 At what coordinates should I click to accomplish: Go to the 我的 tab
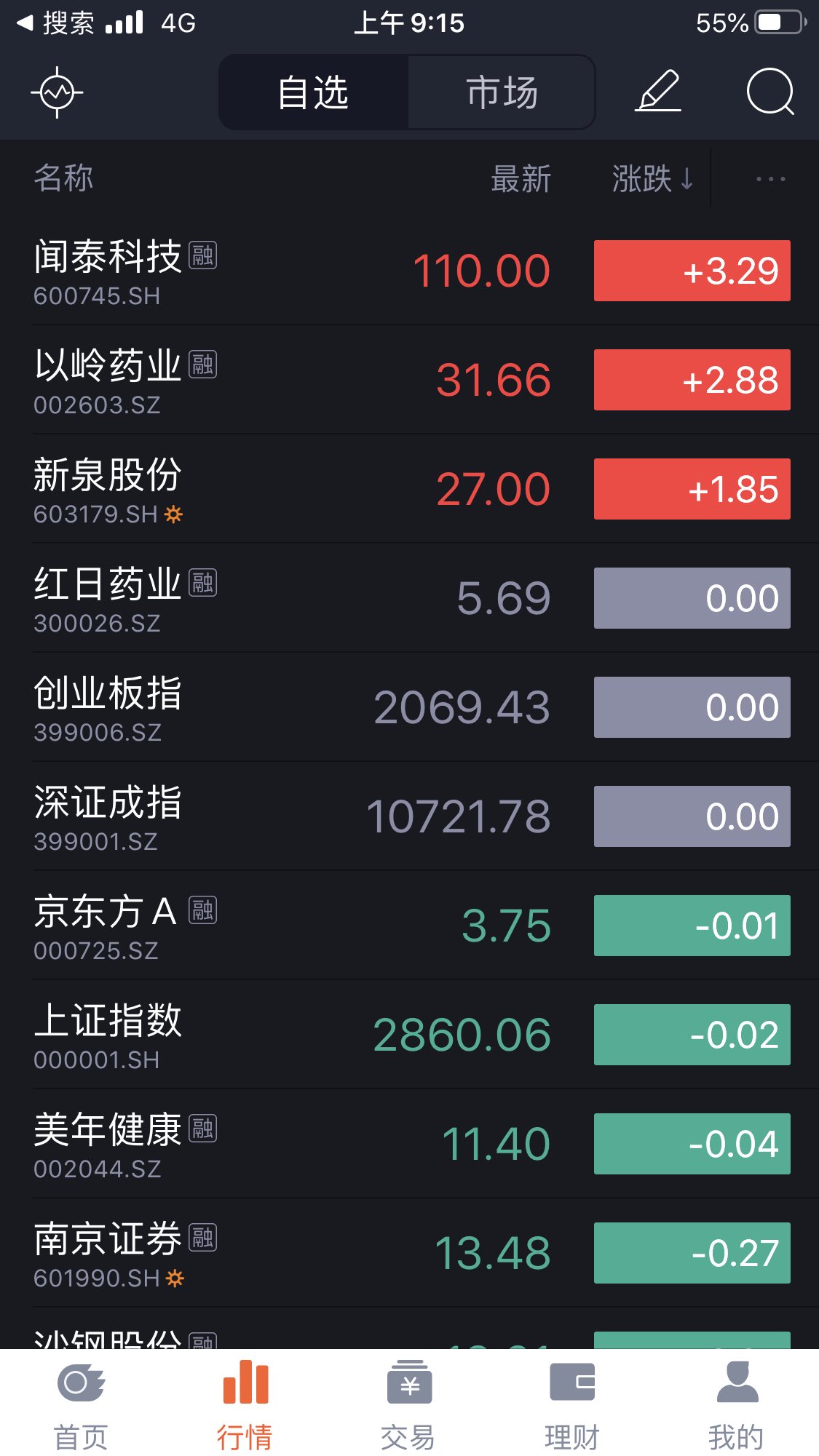point(736,1404)
